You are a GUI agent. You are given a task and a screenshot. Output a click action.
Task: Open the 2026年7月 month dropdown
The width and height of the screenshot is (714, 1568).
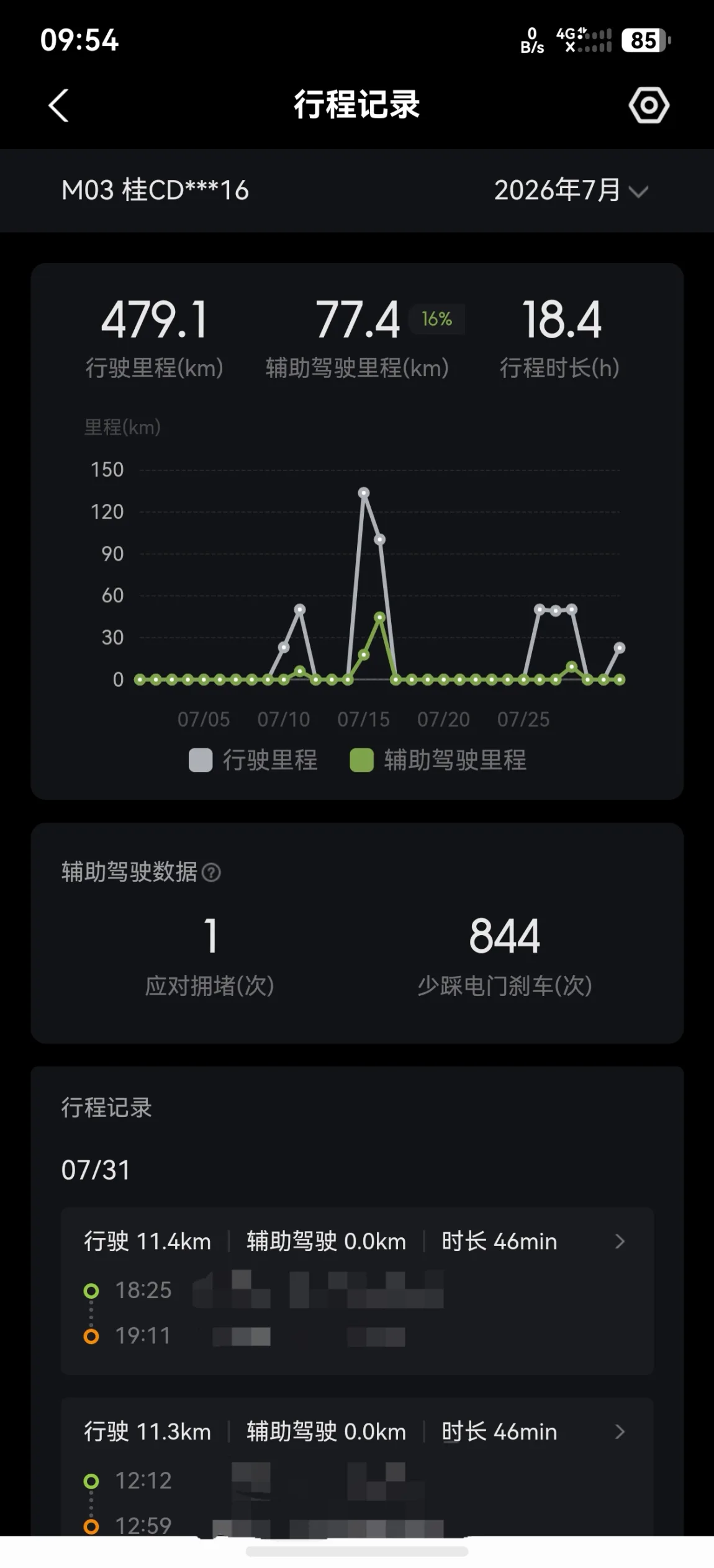pos(571,190)
